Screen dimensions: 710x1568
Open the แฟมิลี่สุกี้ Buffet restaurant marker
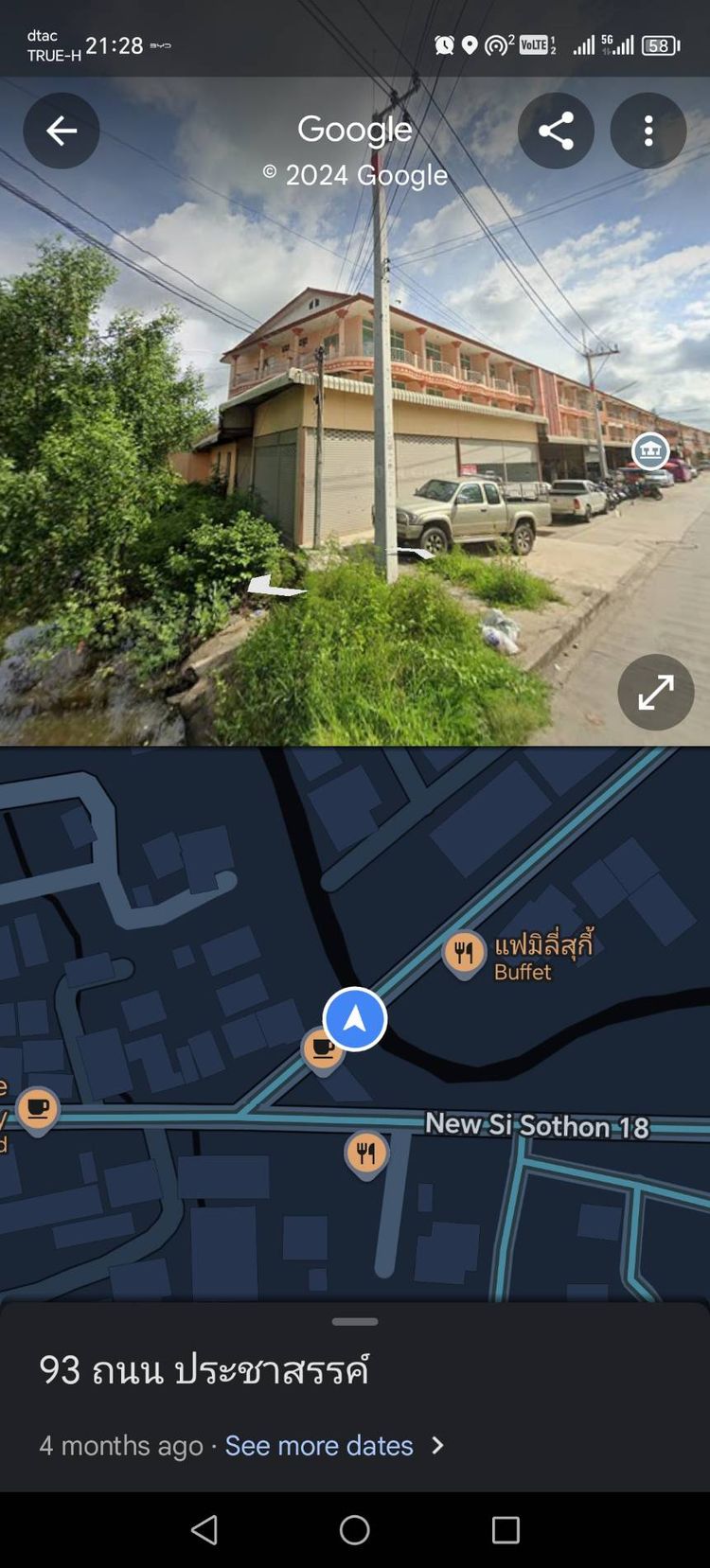pyautogui.click(x=464, y=954)
